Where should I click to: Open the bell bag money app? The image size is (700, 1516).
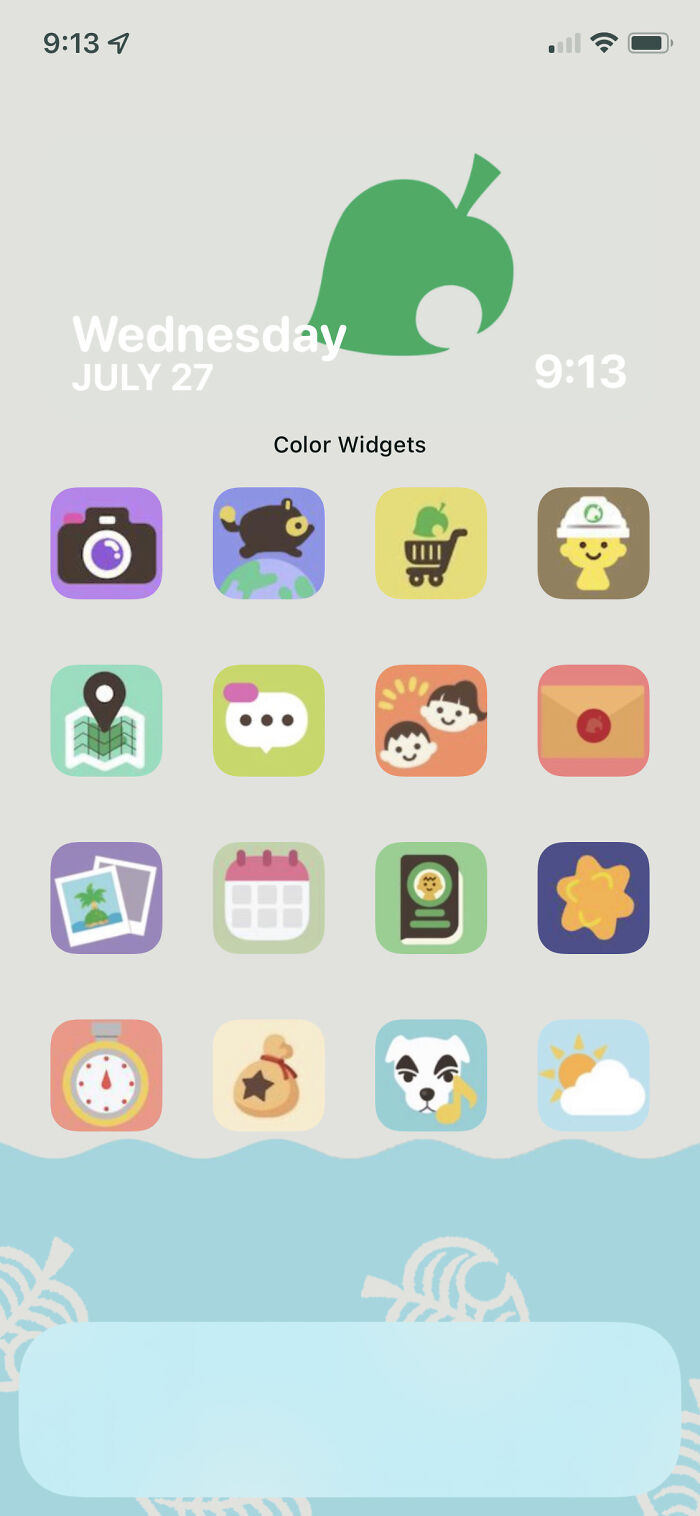coord(268,1075)
